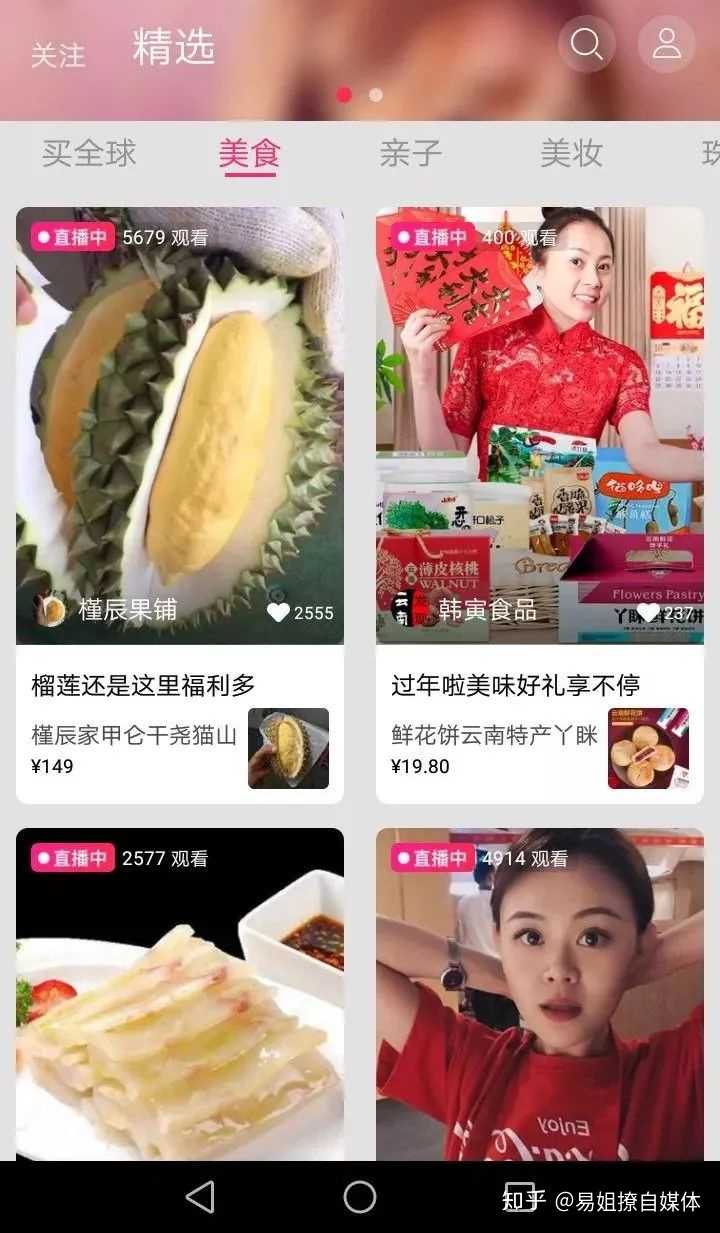Switch to the 买全球 category
720x1233 pixels.
point(89,153)
